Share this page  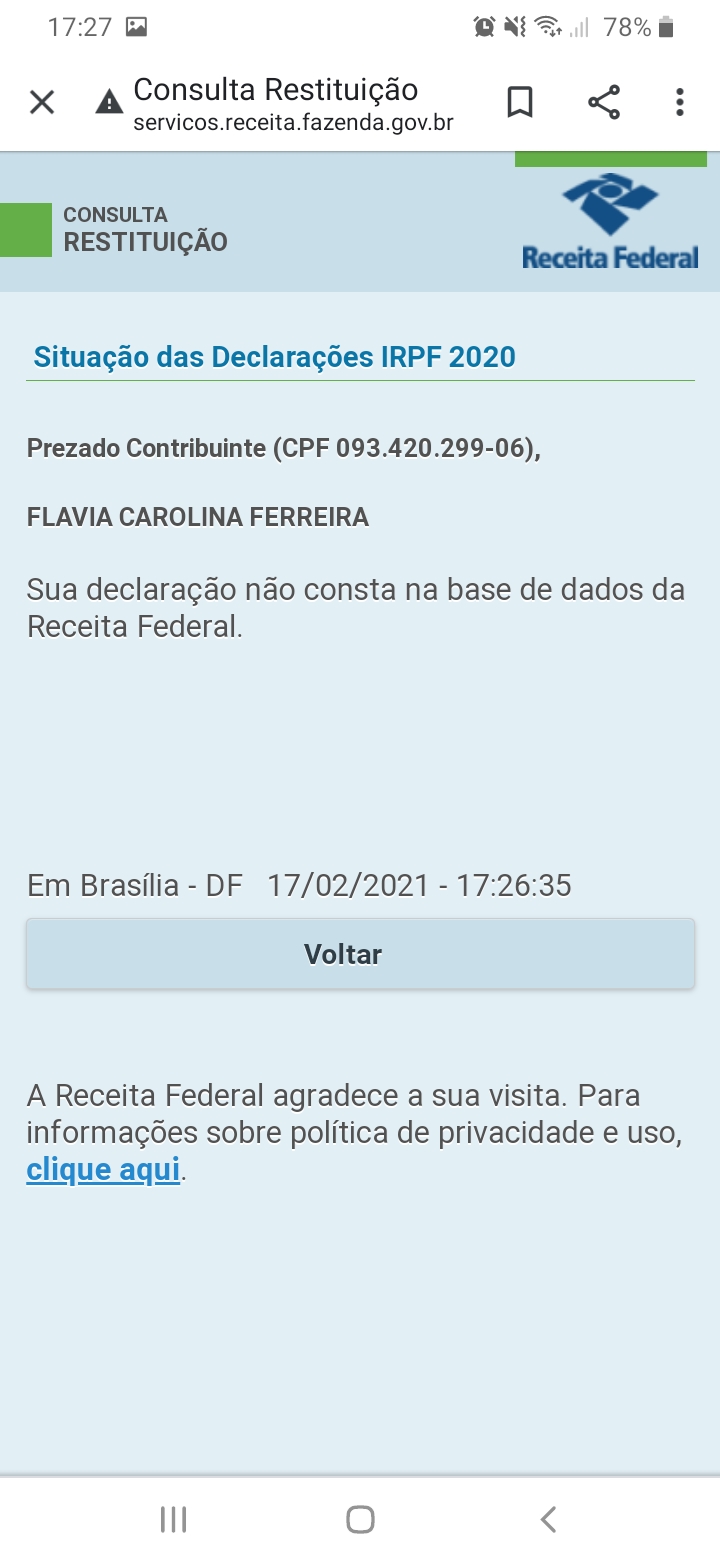click(x=603, y=102)
